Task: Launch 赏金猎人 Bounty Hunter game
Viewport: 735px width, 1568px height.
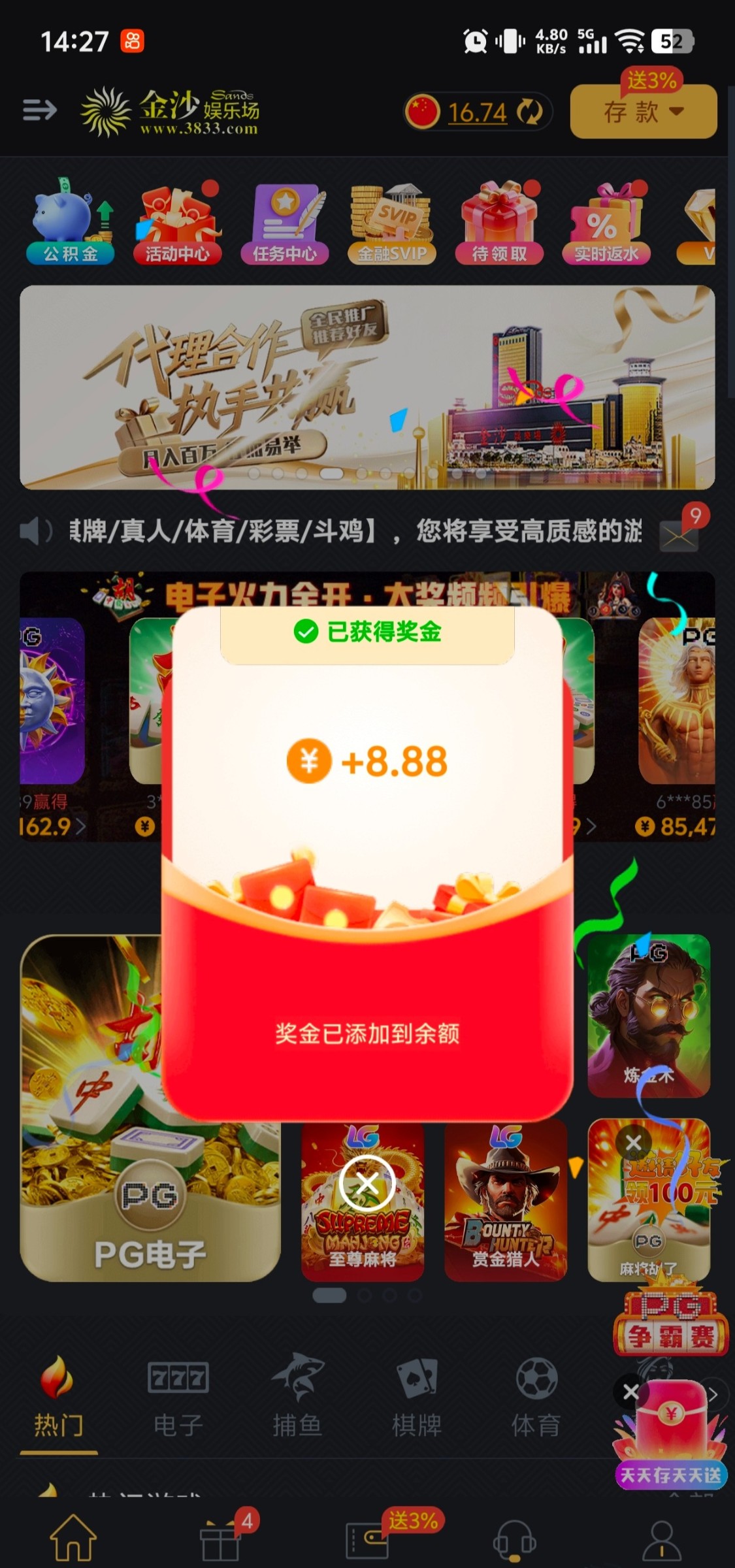Action: tap(506, 1199)
